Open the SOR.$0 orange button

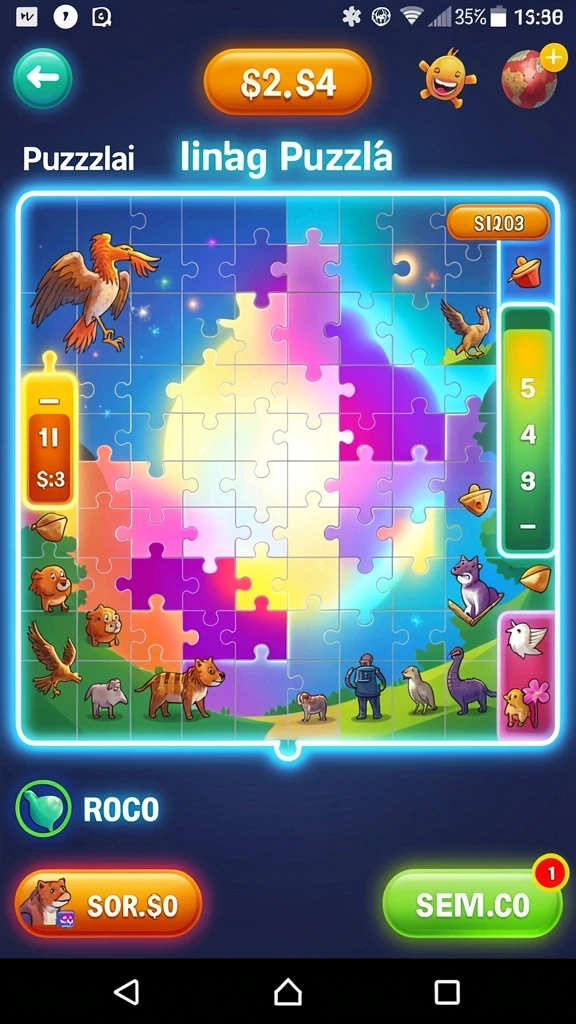click(x=108, y=905)
